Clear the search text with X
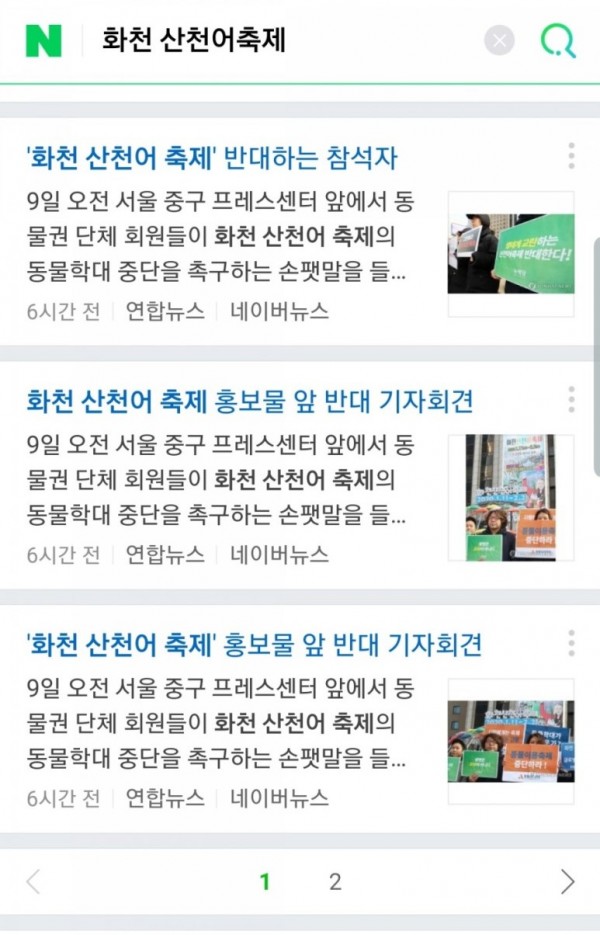Screen dimensions: 600x935 click(x=499, y=41)
